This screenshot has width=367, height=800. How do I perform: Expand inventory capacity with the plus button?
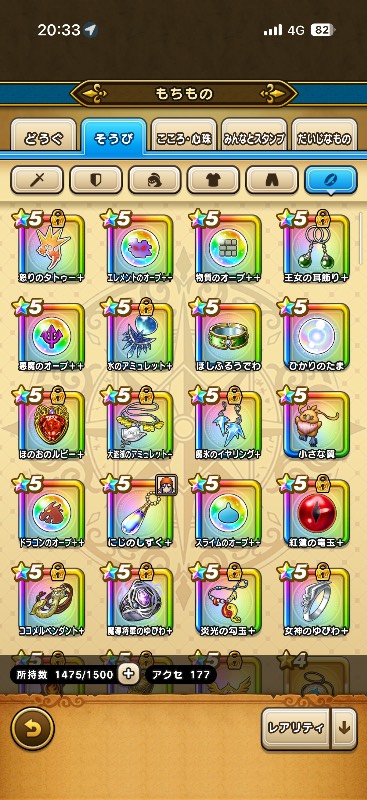click(129, 674)
